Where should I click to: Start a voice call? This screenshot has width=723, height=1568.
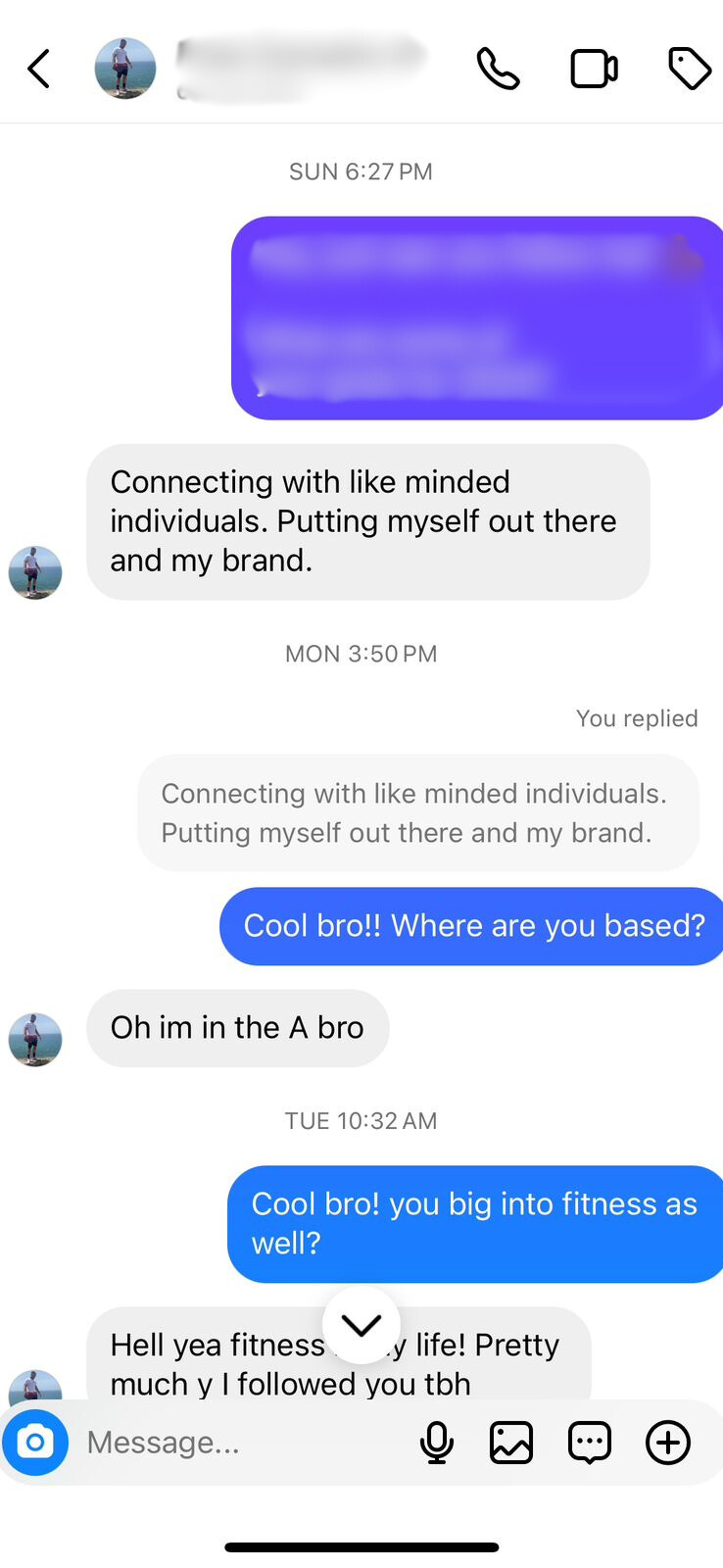498,69
